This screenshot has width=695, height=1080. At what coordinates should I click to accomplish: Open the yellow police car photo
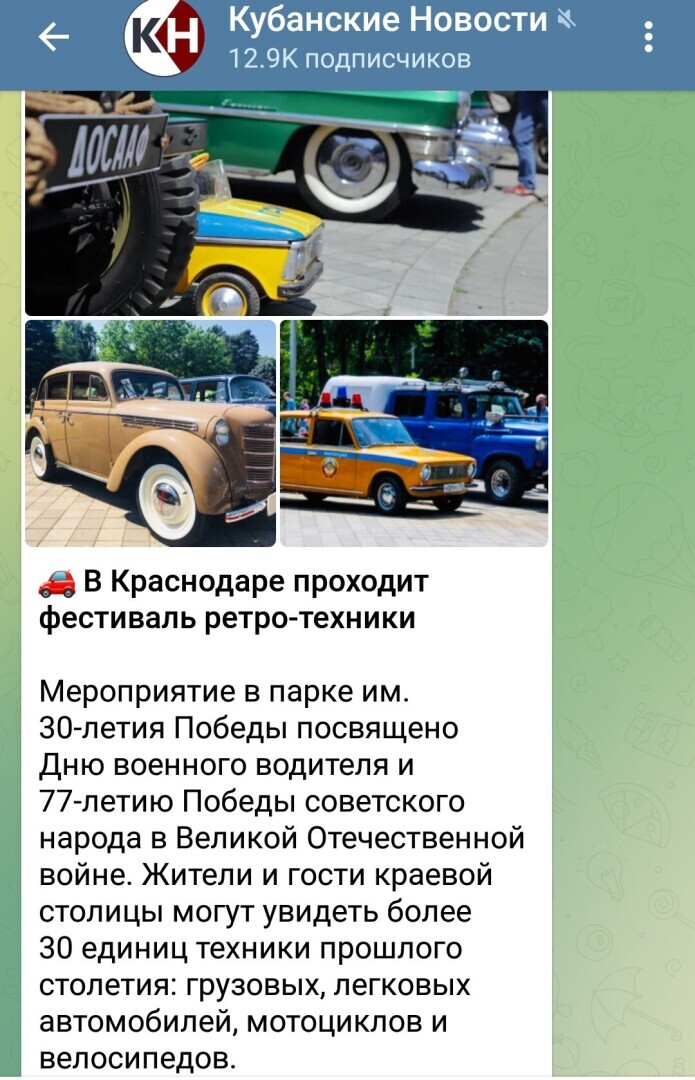tap(414, 433)
